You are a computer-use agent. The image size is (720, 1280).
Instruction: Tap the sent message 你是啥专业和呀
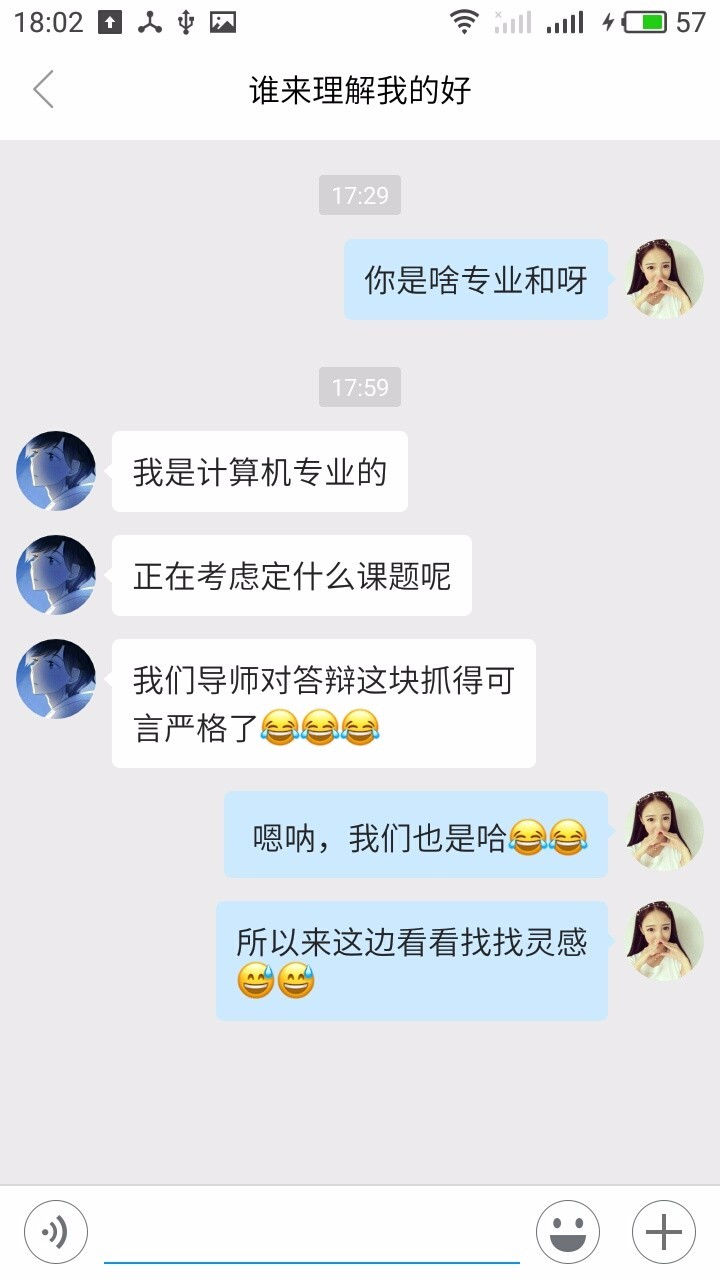475,280
